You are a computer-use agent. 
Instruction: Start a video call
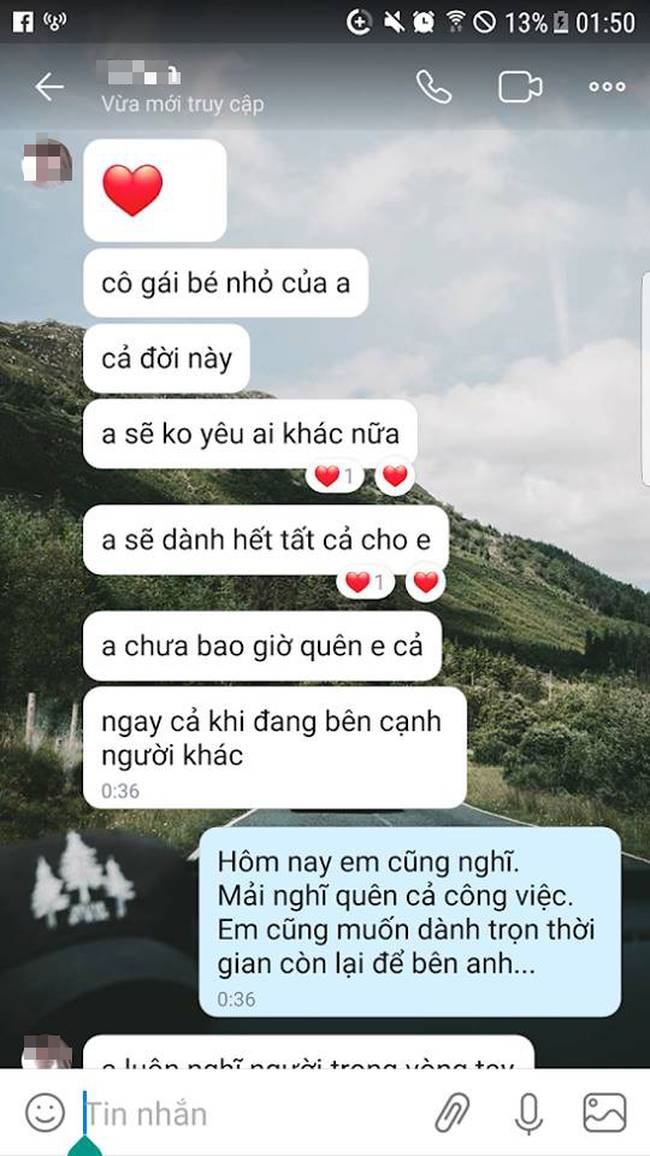coord(520,87)
